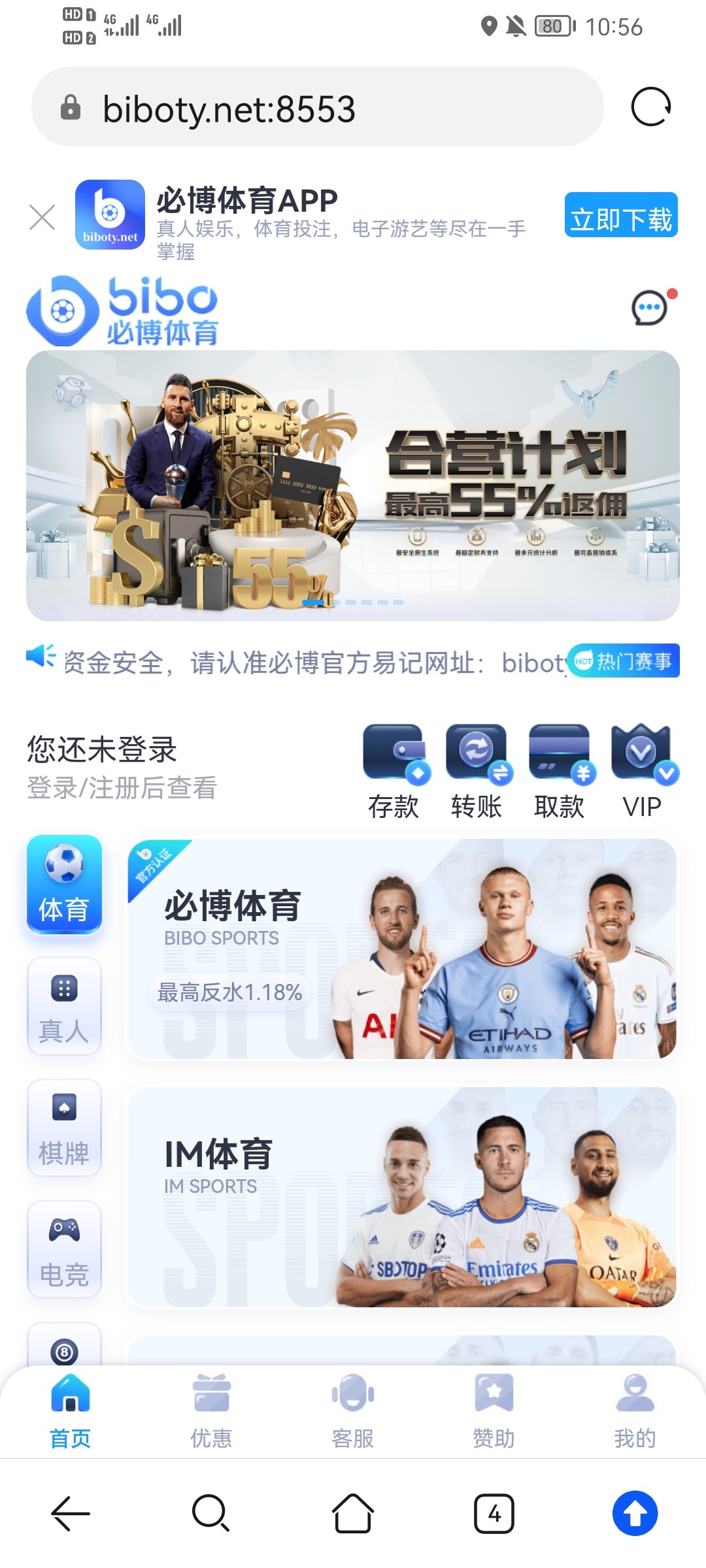Go back using the browser back arrow

pos(71,1513)
